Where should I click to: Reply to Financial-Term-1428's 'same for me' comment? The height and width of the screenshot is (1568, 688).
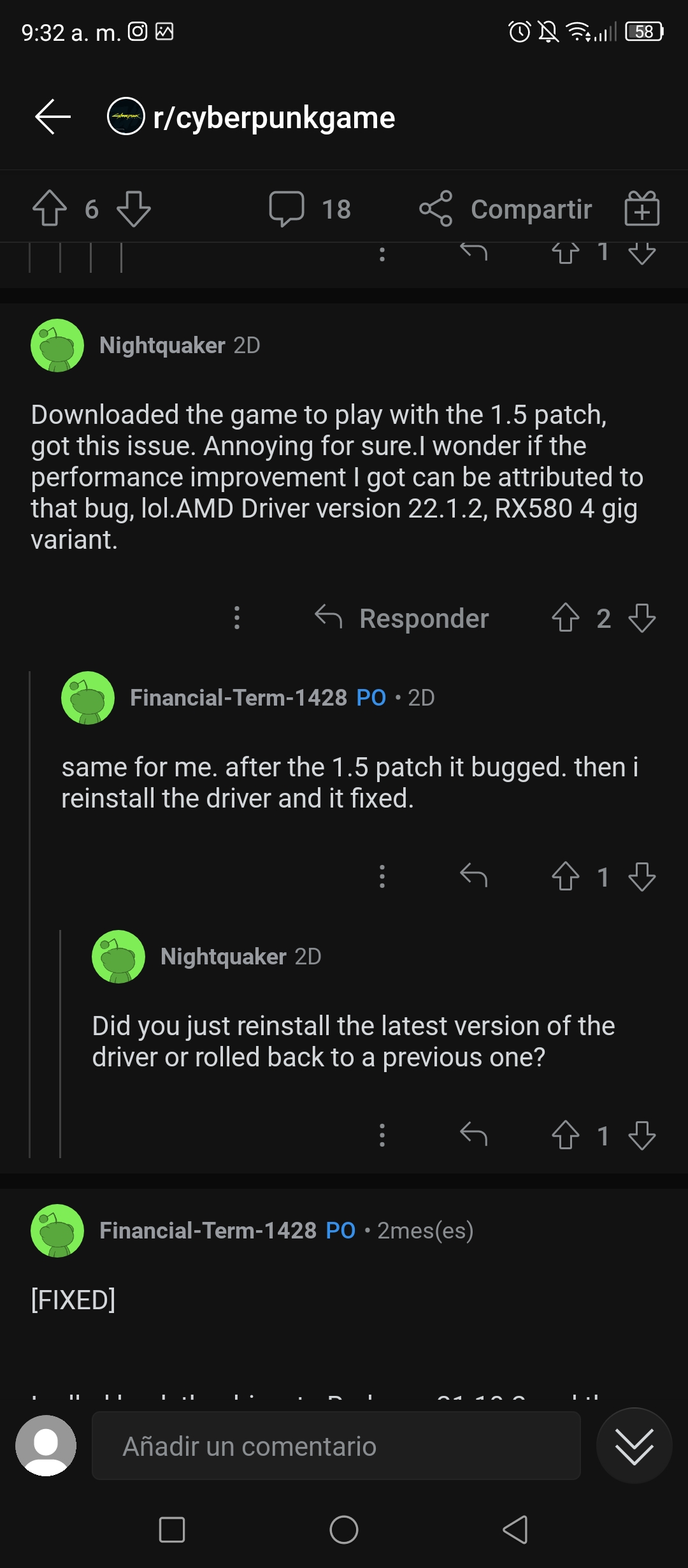[473, 876]
